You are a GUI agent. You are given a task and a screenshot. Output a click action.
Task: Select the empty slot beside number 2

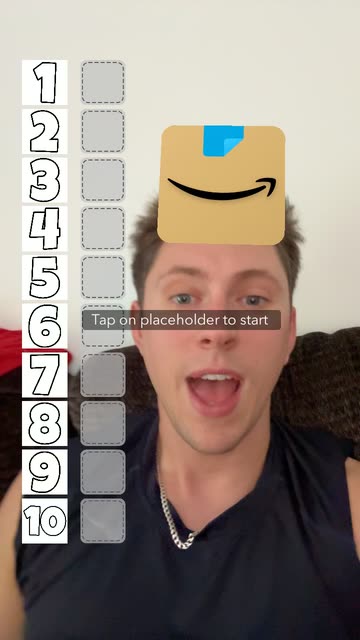tap(103, 131)
